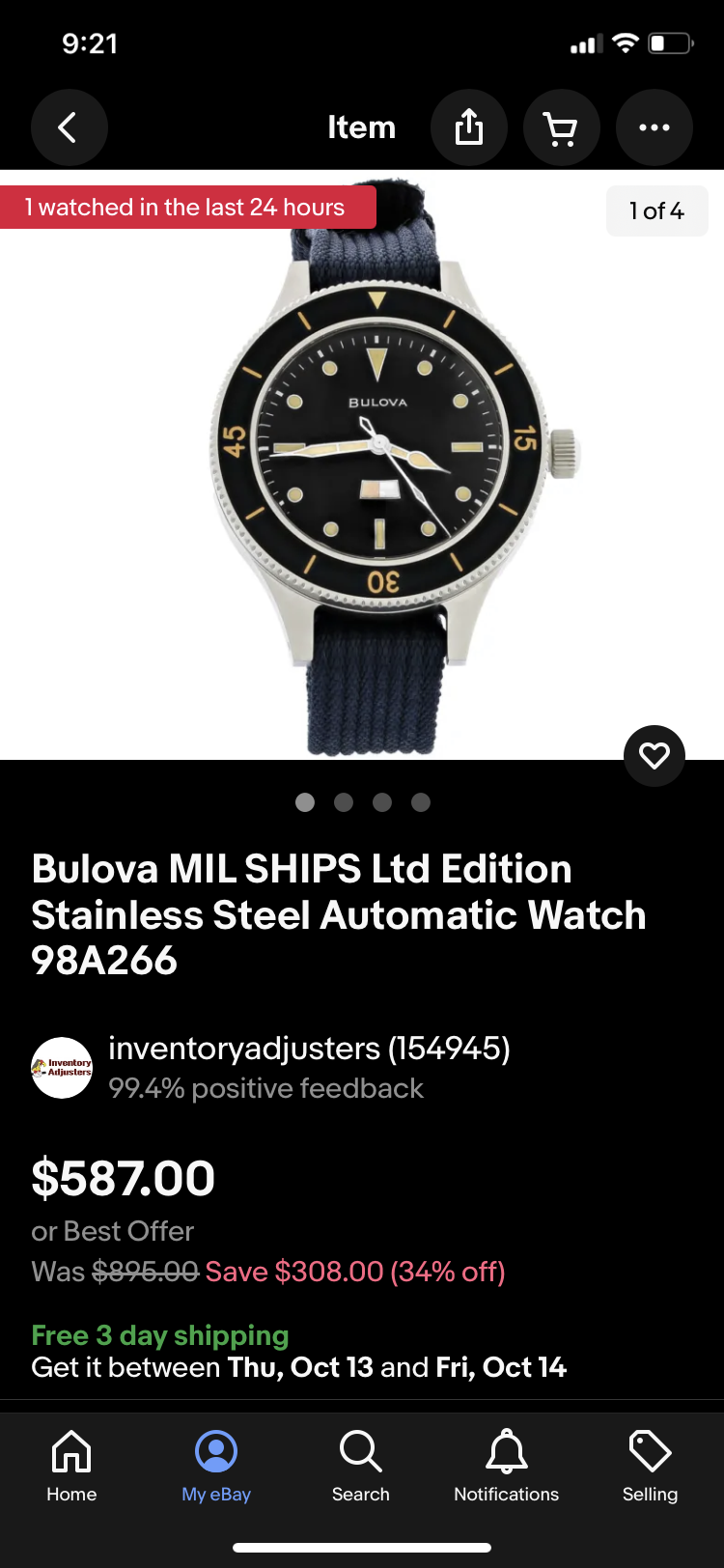Open the more options menu
Screen dimensions: 724x1568
(x=654, y=127)
